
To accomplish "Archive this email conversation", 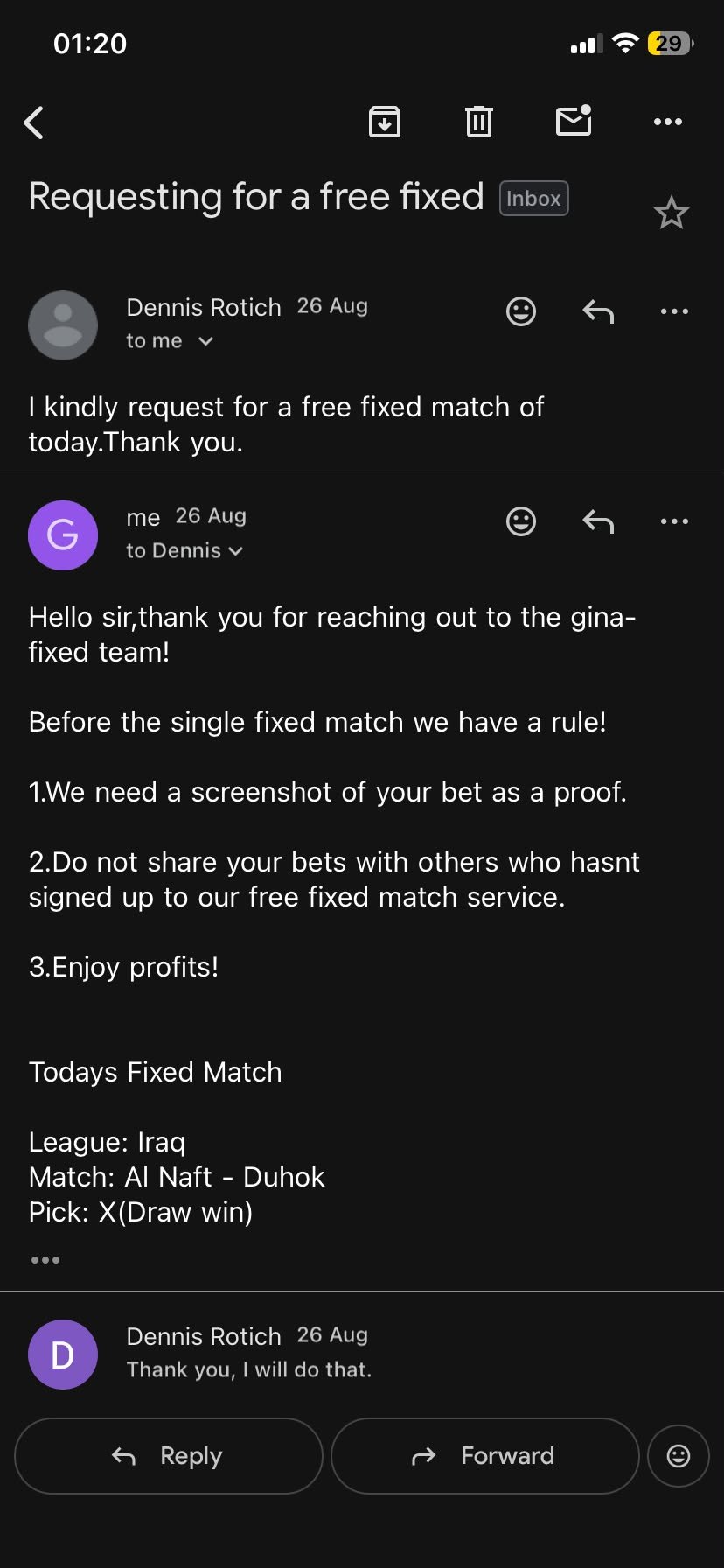I will point(385,122).
